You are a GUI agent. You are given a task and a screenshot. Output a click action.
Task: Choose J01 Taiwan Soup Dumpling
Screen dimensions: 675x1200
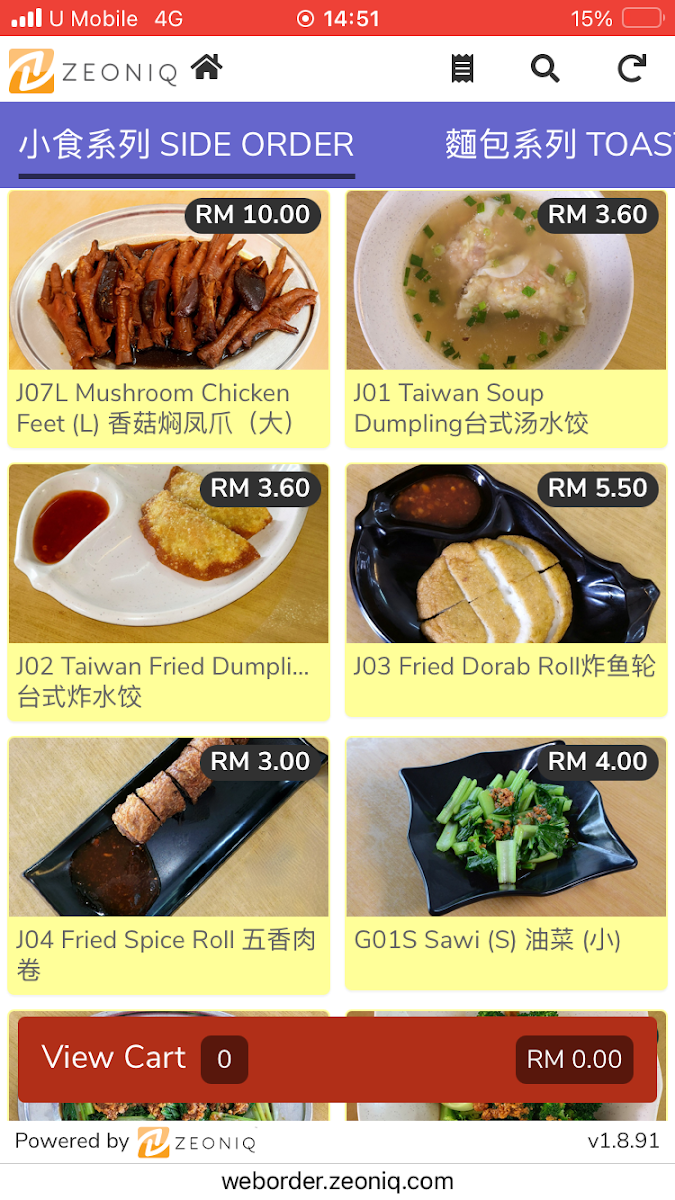[506, 318]
